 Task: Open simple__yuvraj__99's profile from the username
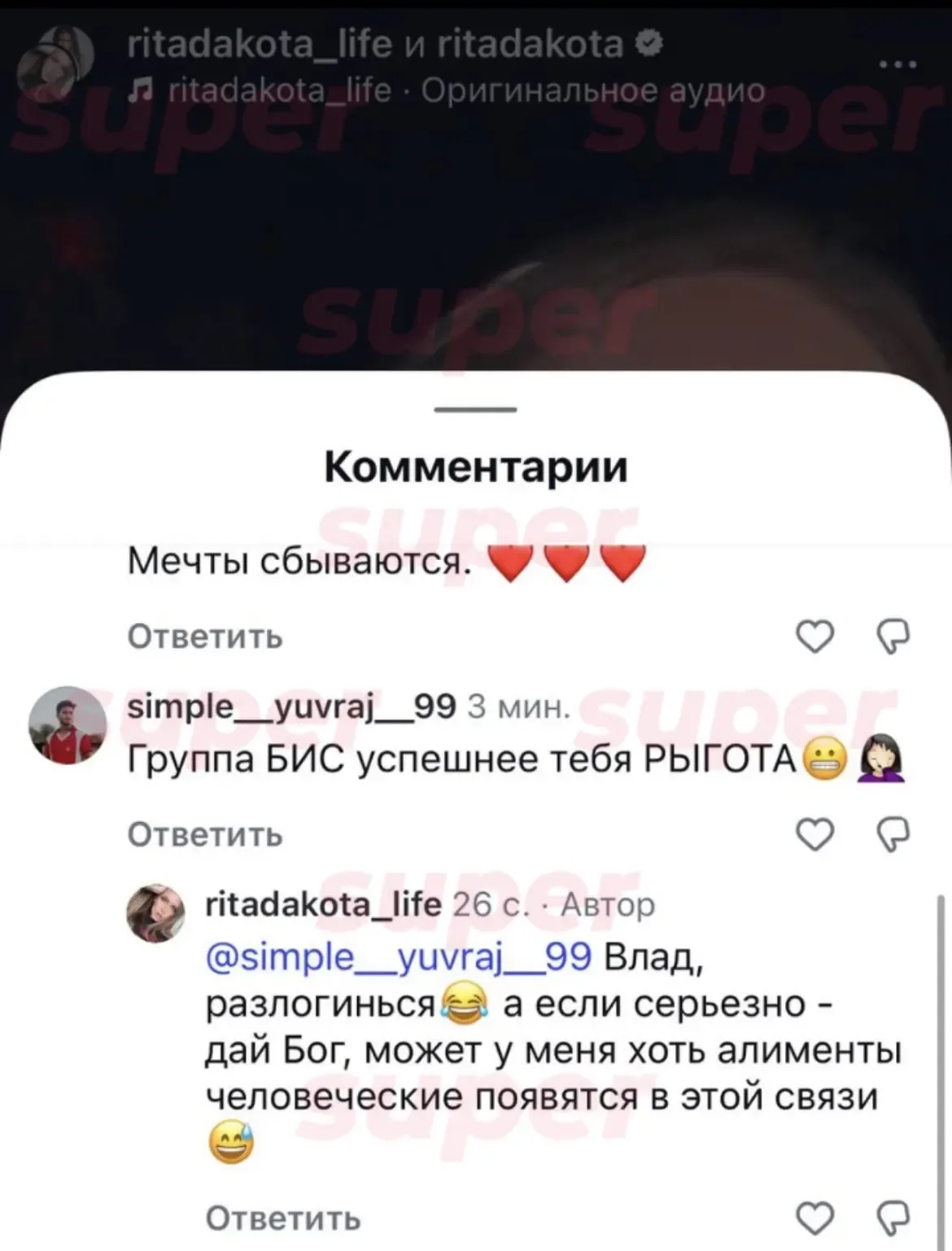292,706
